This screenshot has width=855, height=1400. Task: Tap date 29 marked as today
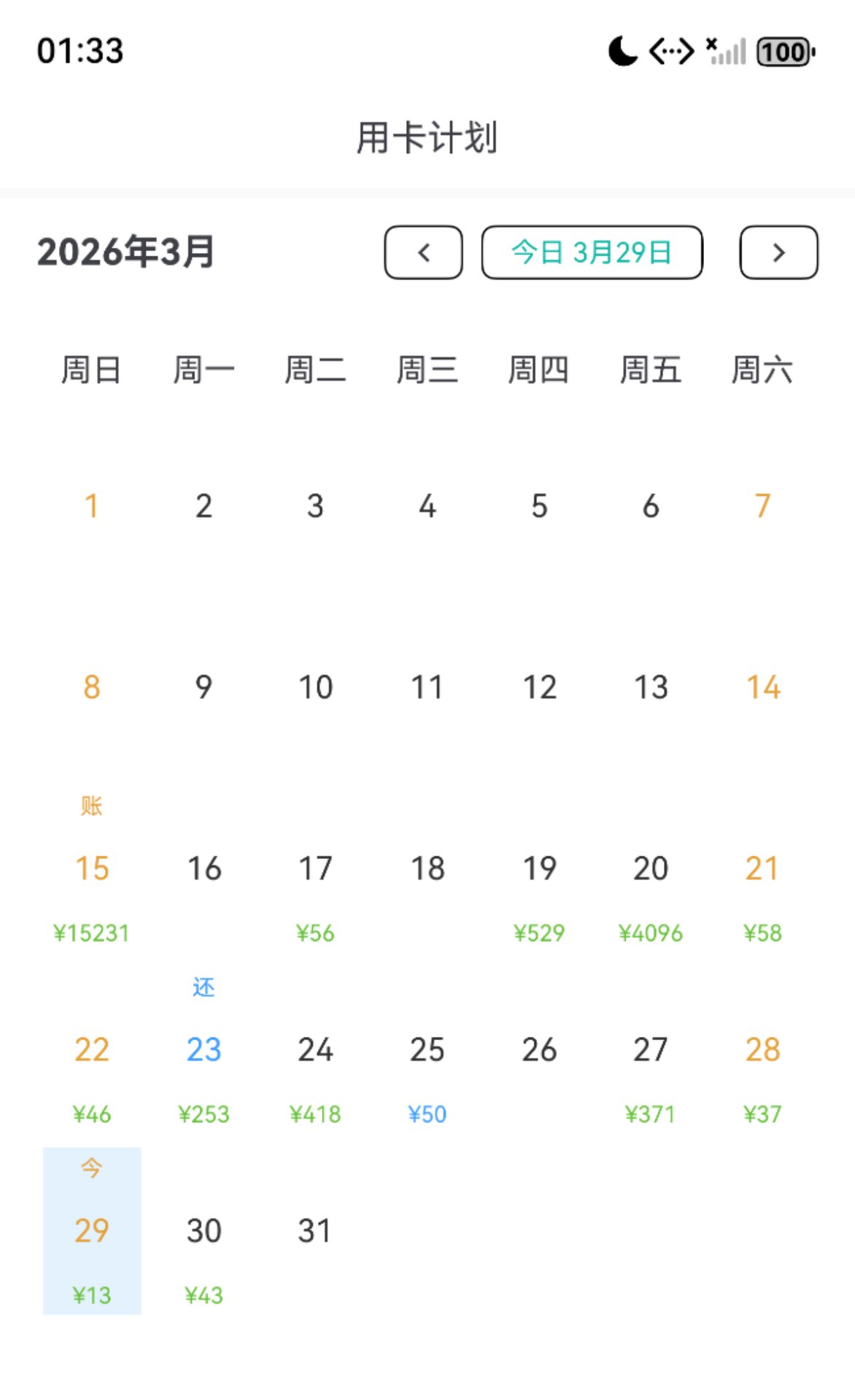92,1231
